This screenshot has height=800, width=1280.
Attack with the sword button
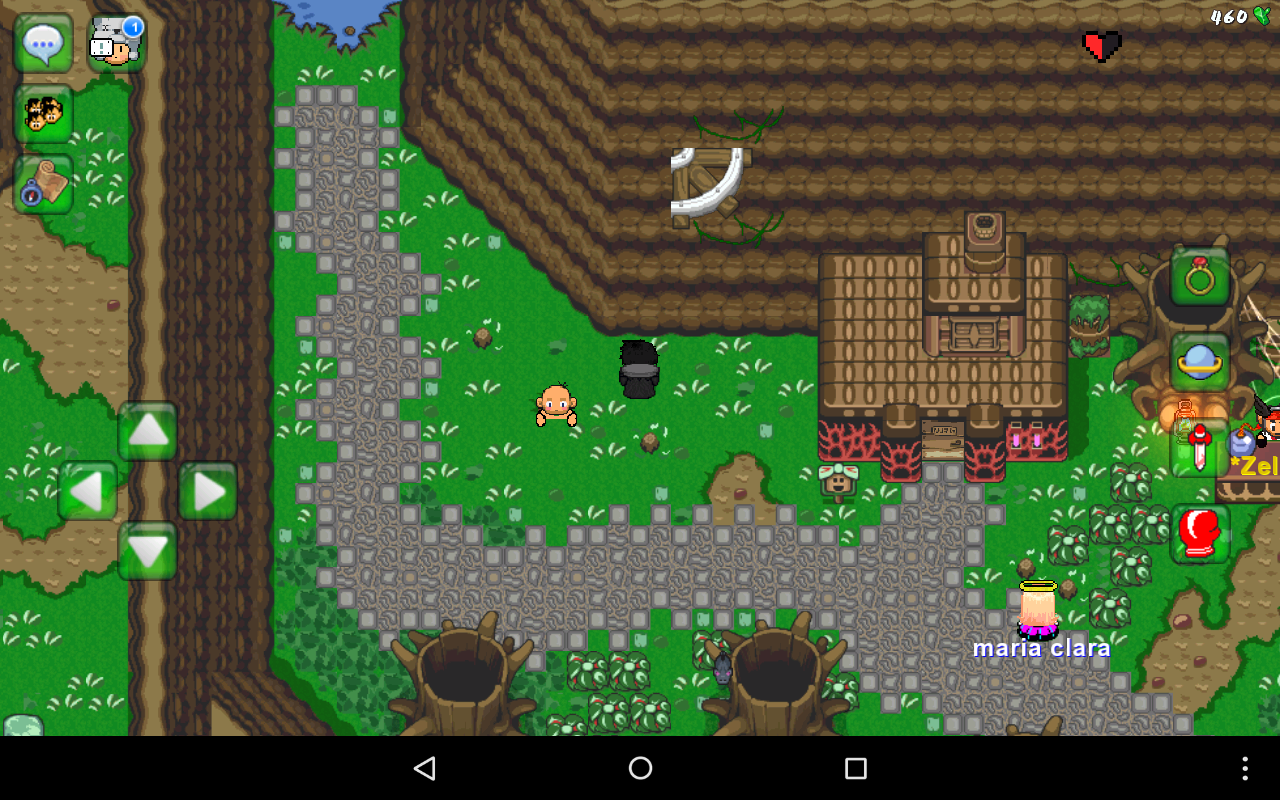pos(1199,448)
